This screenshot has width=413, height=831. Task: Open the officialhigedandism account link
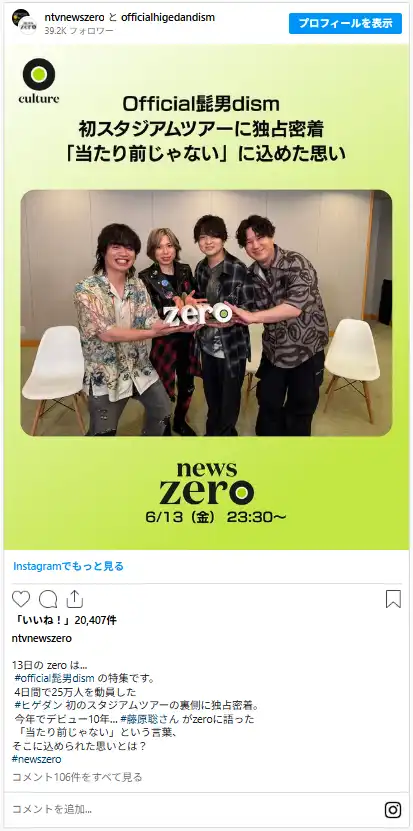click(168, 17)
